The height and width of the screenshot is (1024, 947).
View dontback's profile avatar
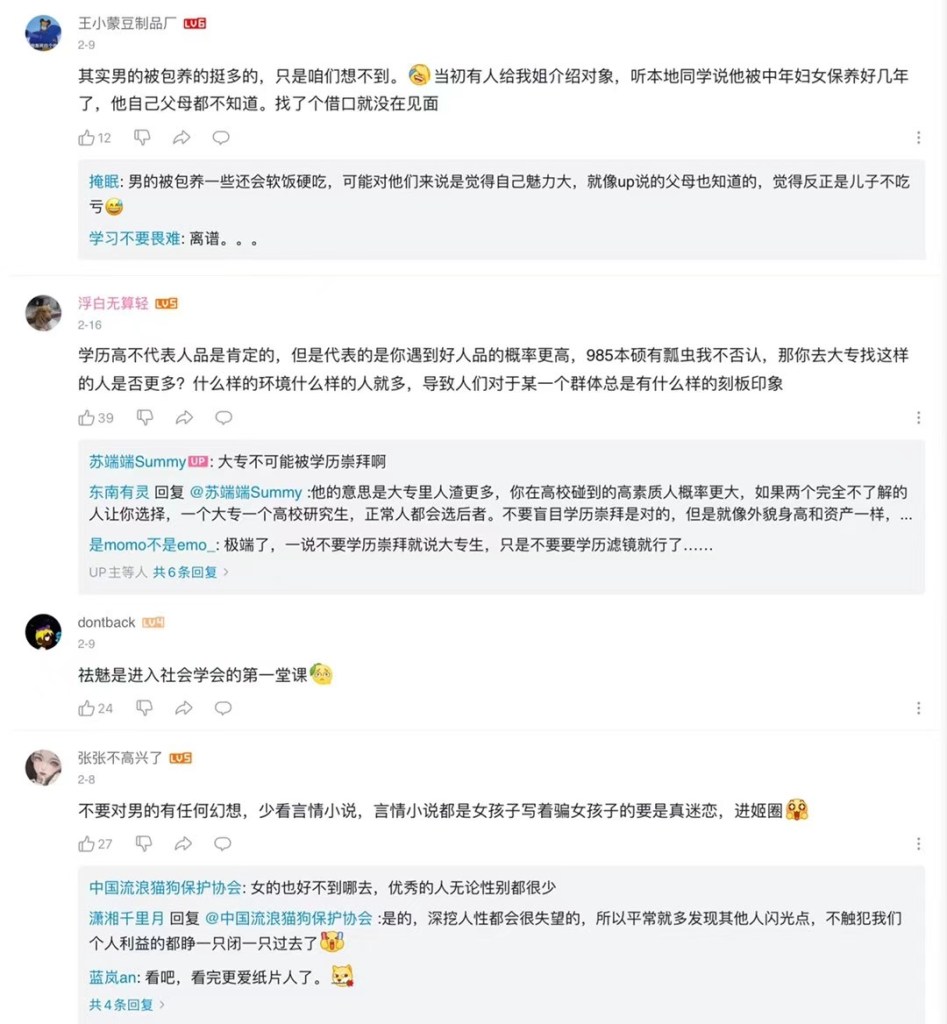tap(43, 632)
